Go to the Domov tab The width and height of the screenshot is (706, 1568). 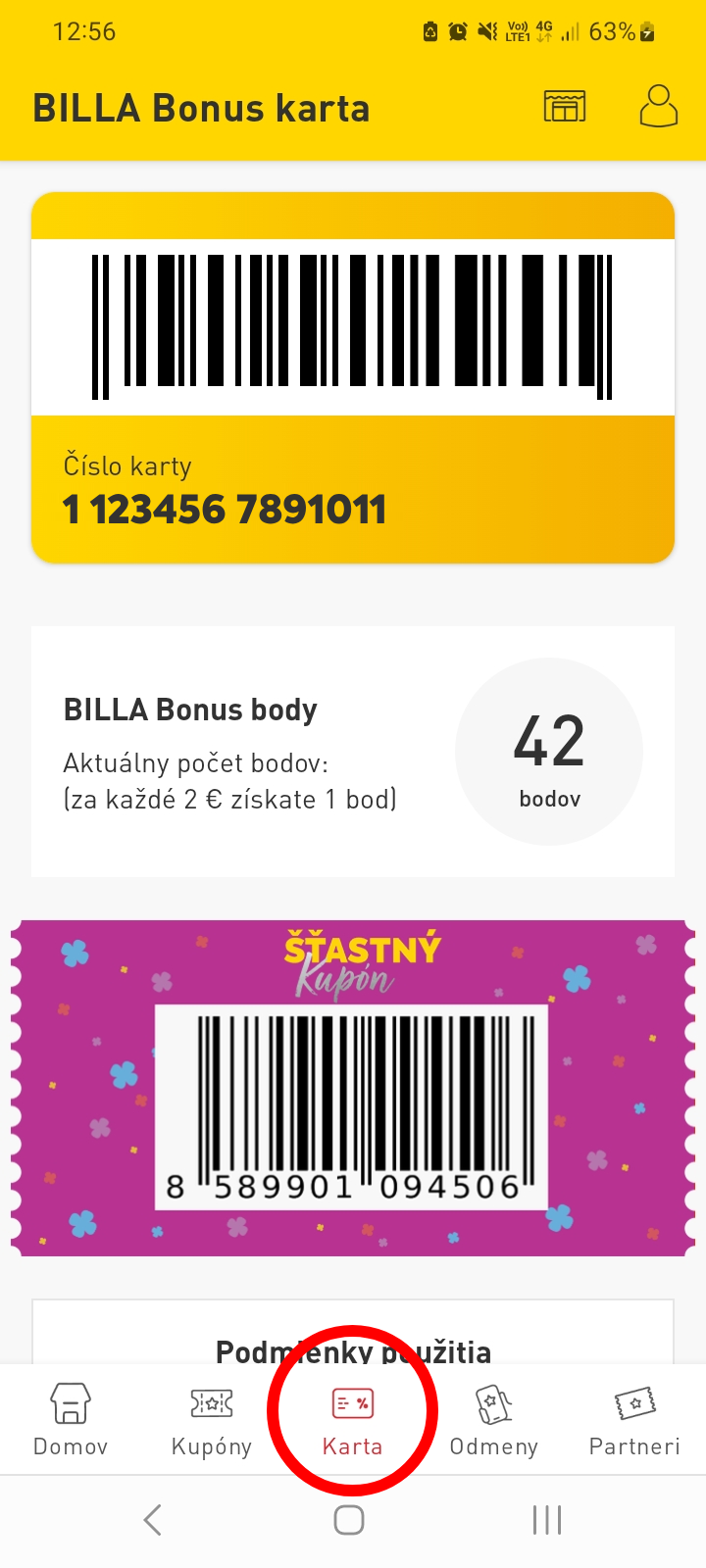coord(71,1418)
